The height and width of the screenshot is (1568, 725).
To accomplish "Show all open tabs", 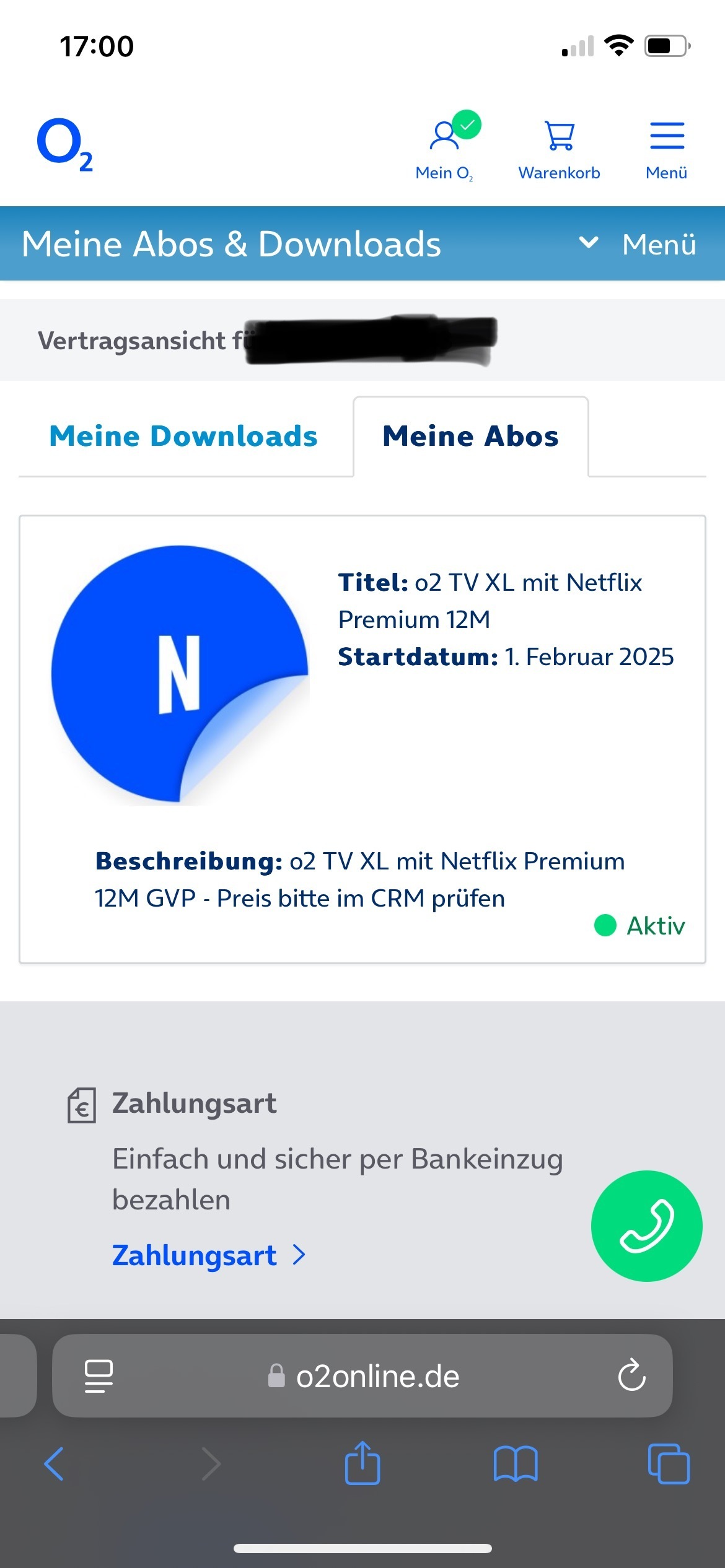I will click(669, 1464).
